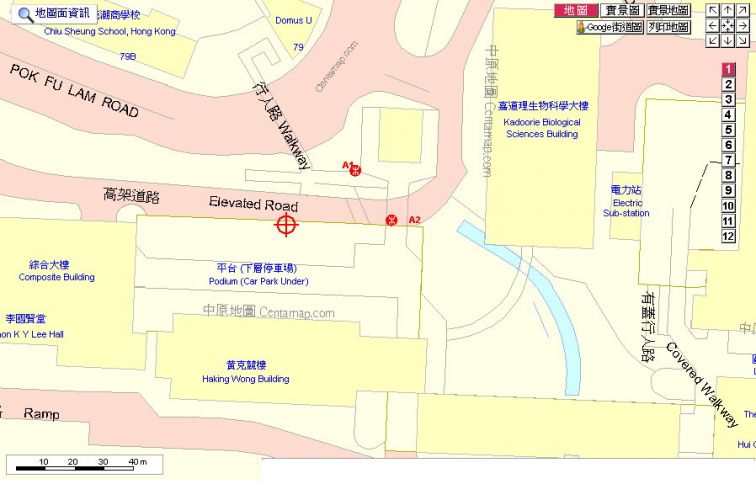Select zoom level 8

point(729,176)
